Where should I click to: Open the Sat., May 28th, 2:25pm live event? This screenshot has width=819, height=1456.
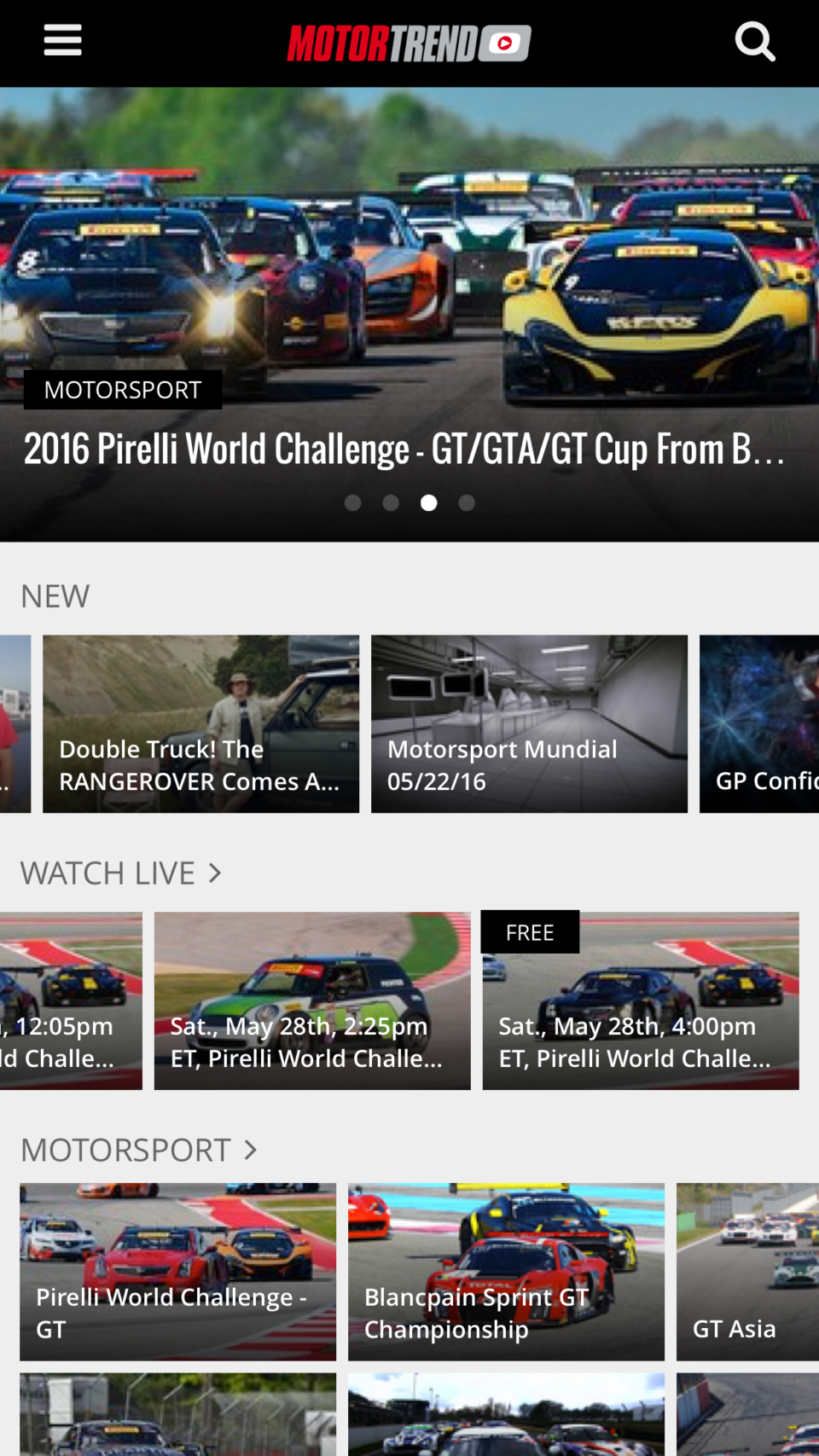312,1001
